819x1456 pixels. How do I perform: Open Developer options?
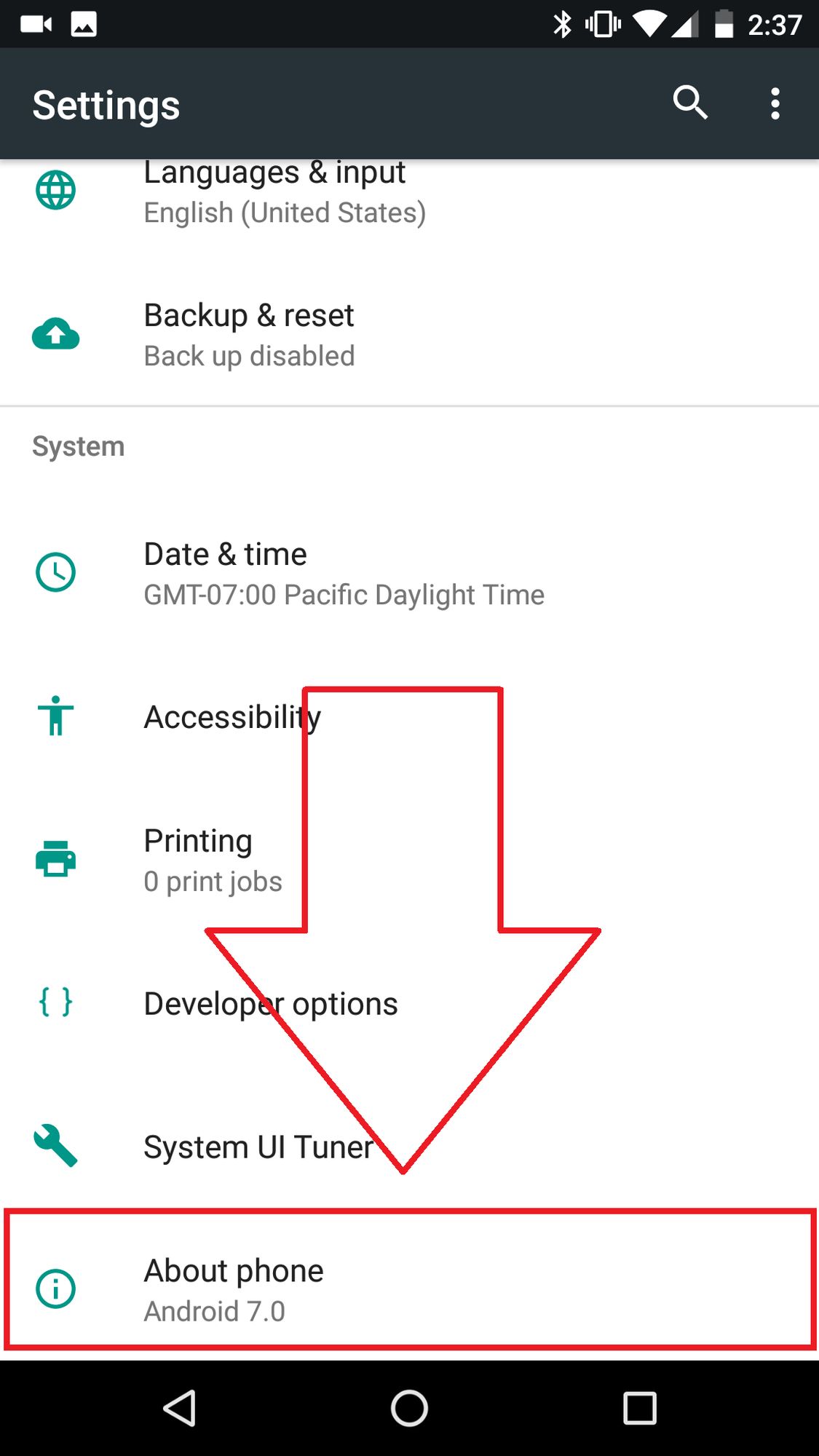[x=270, y=1004]
